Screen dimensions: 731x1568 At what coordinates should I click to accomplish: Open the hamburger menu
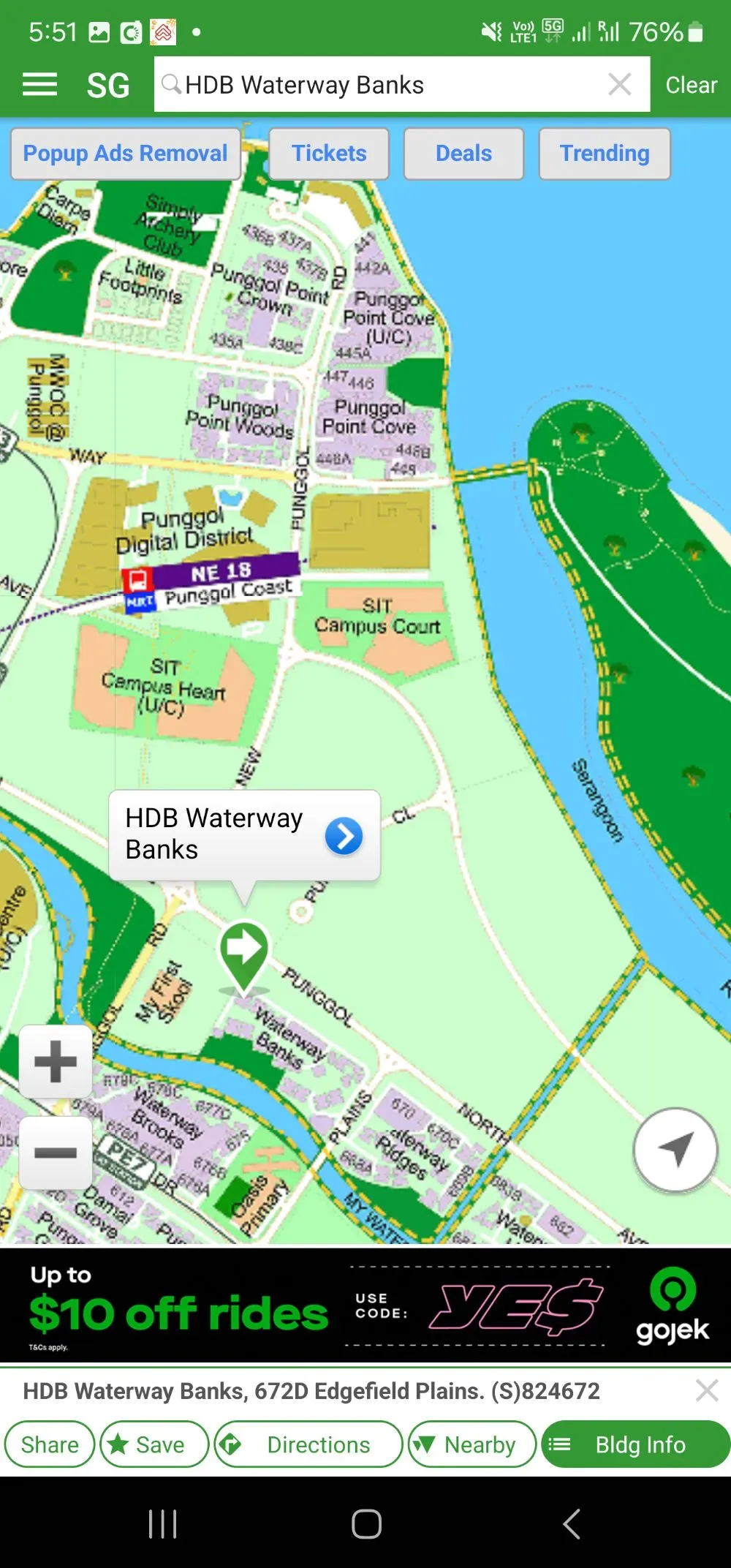coord(39,85)
